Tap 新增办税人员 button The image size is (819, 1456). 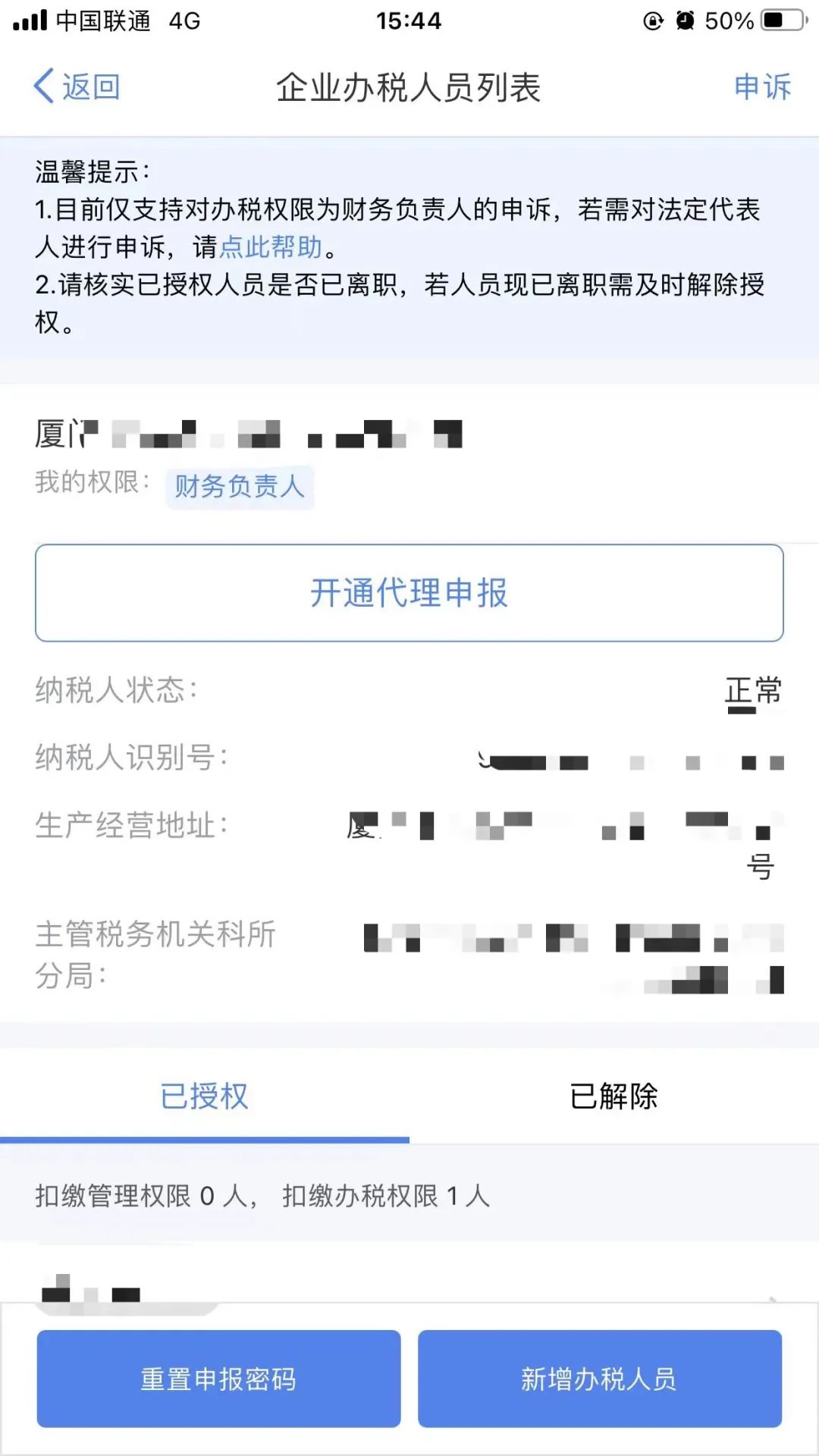coord(599,1379)
